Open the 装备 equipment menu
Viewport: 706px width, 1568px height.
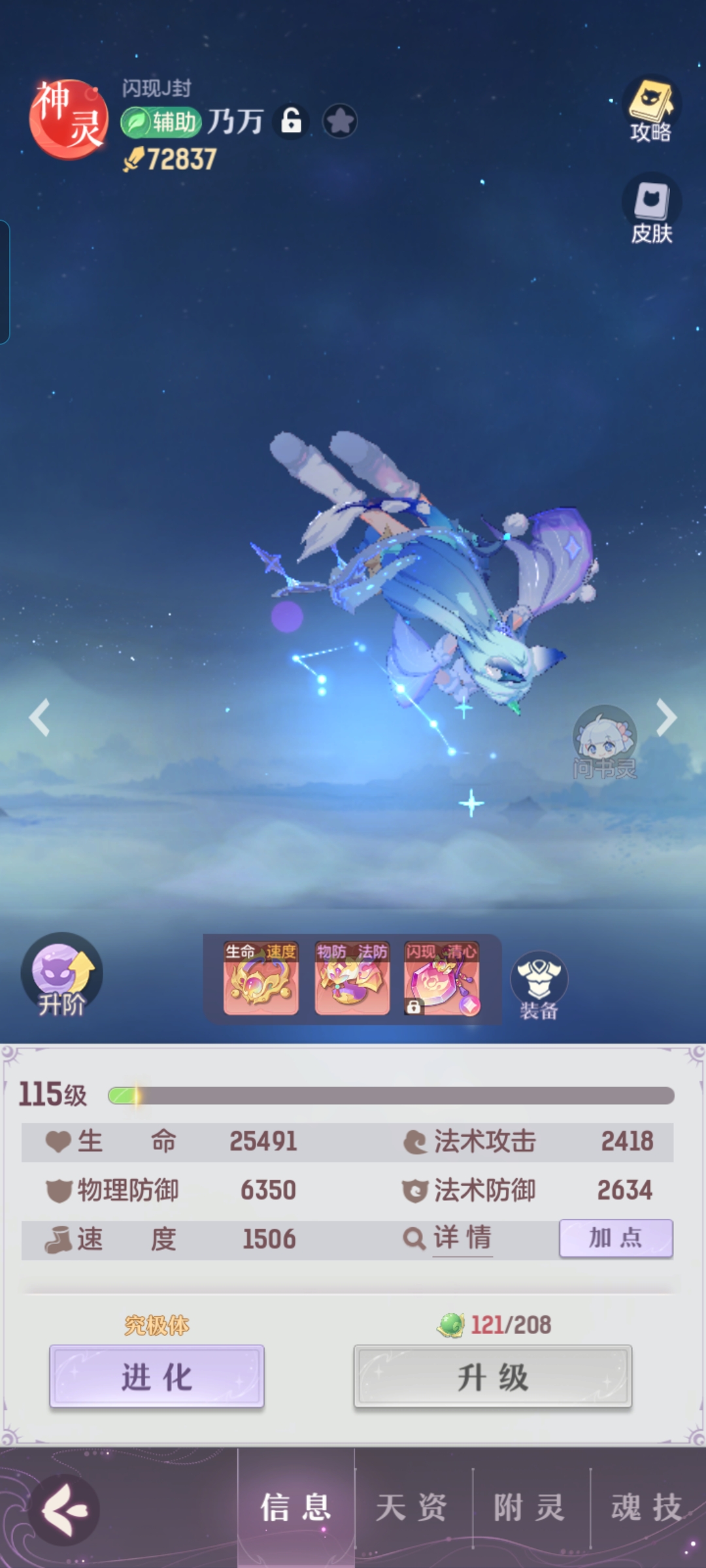(x=539, y=985)
